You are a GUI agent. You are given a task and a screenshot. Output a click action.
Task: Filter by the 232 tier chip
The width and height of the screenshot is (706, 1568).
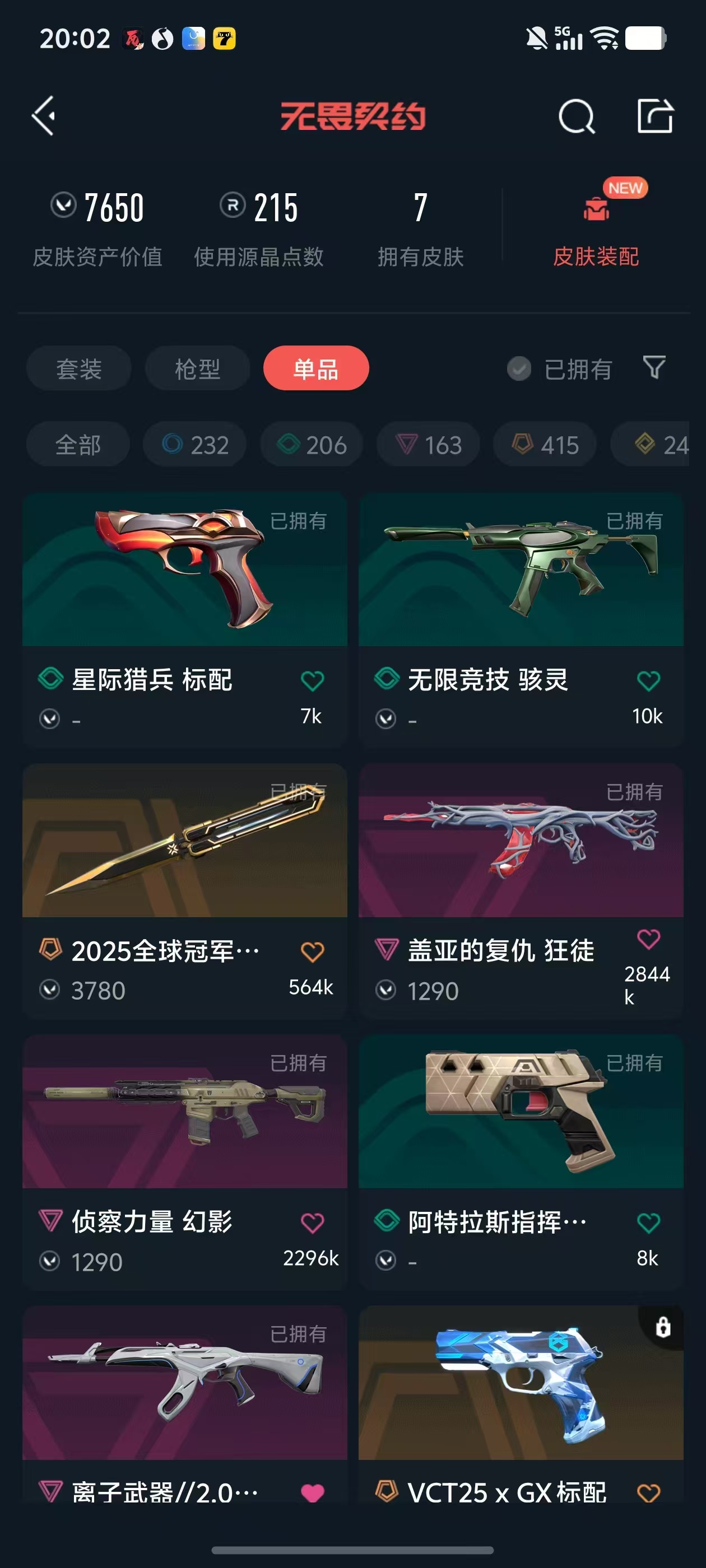point(195,445)
